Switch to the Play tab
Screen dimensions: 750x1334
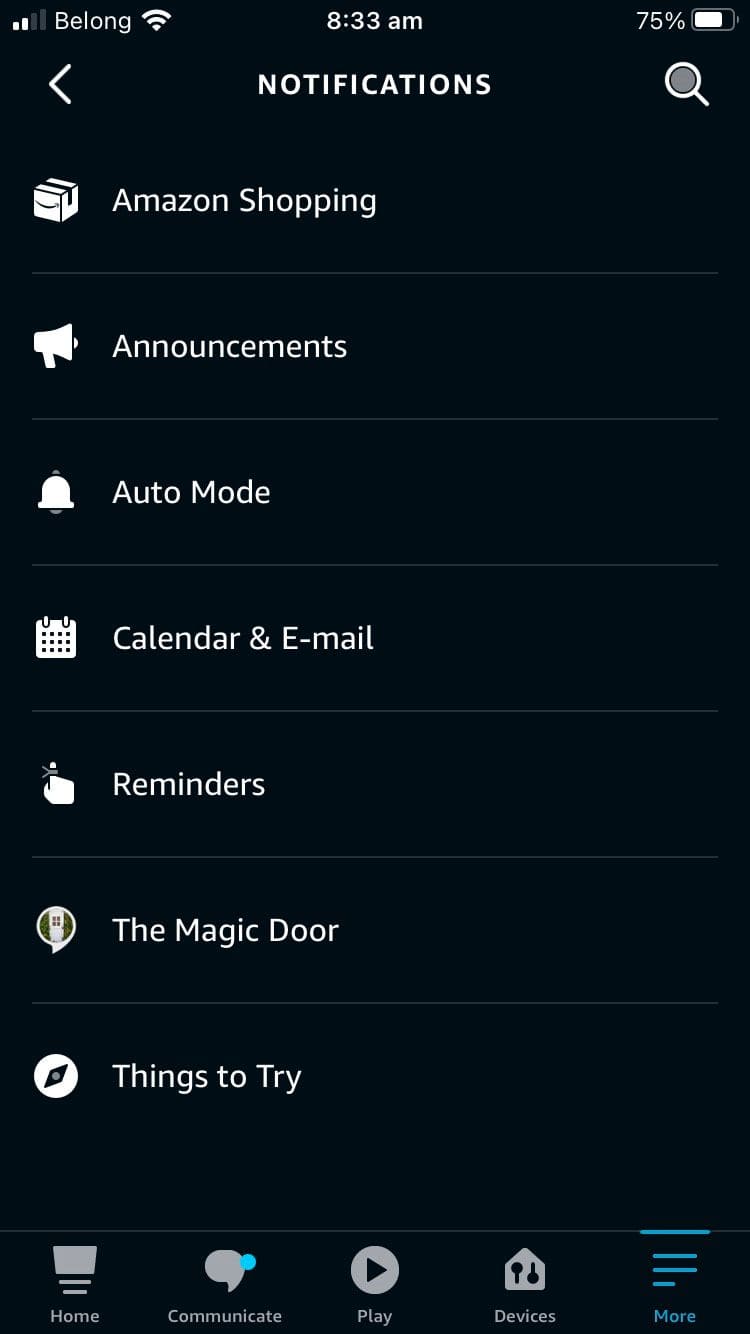(x=375, y=1284)
